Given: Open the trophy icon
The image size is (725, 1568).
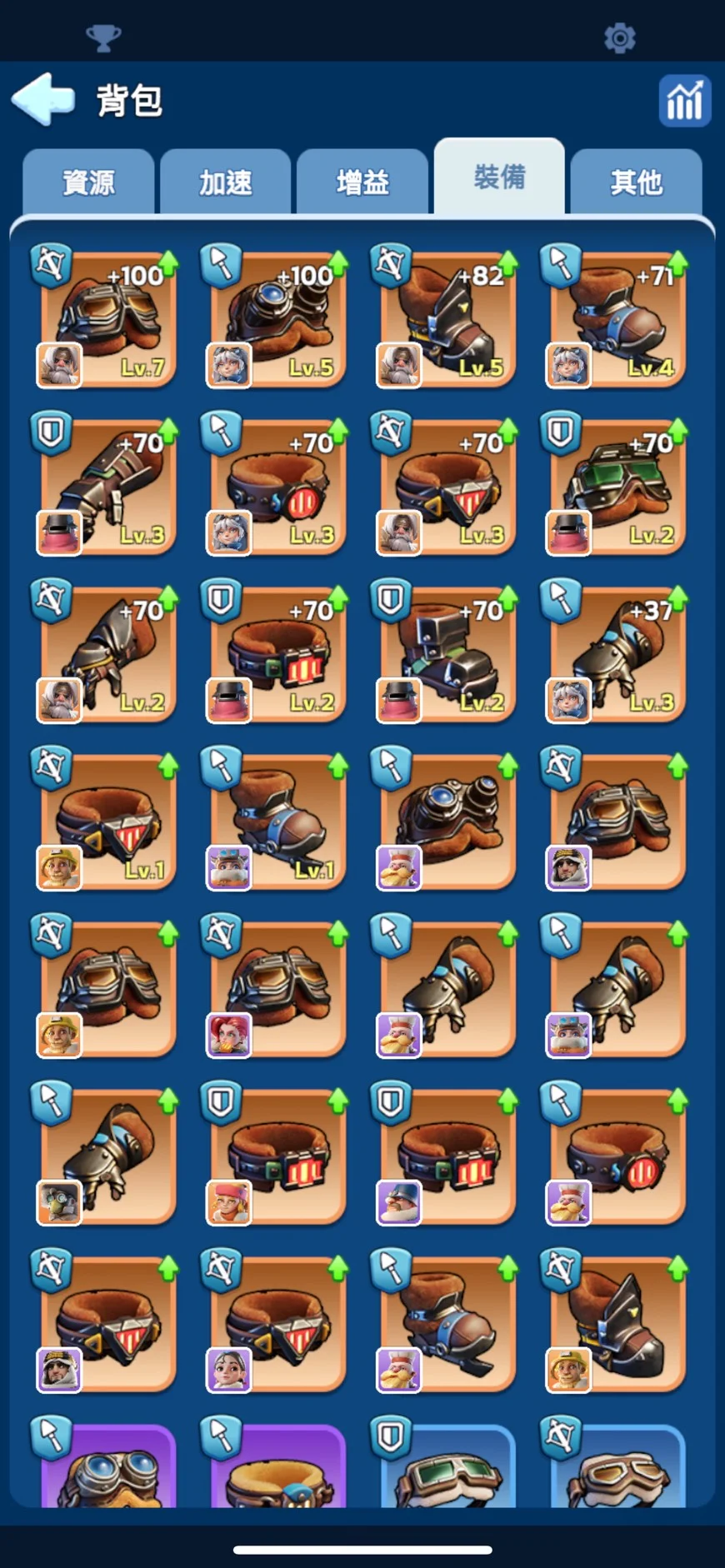Looking at the screenshot, I should pos(103,38).
